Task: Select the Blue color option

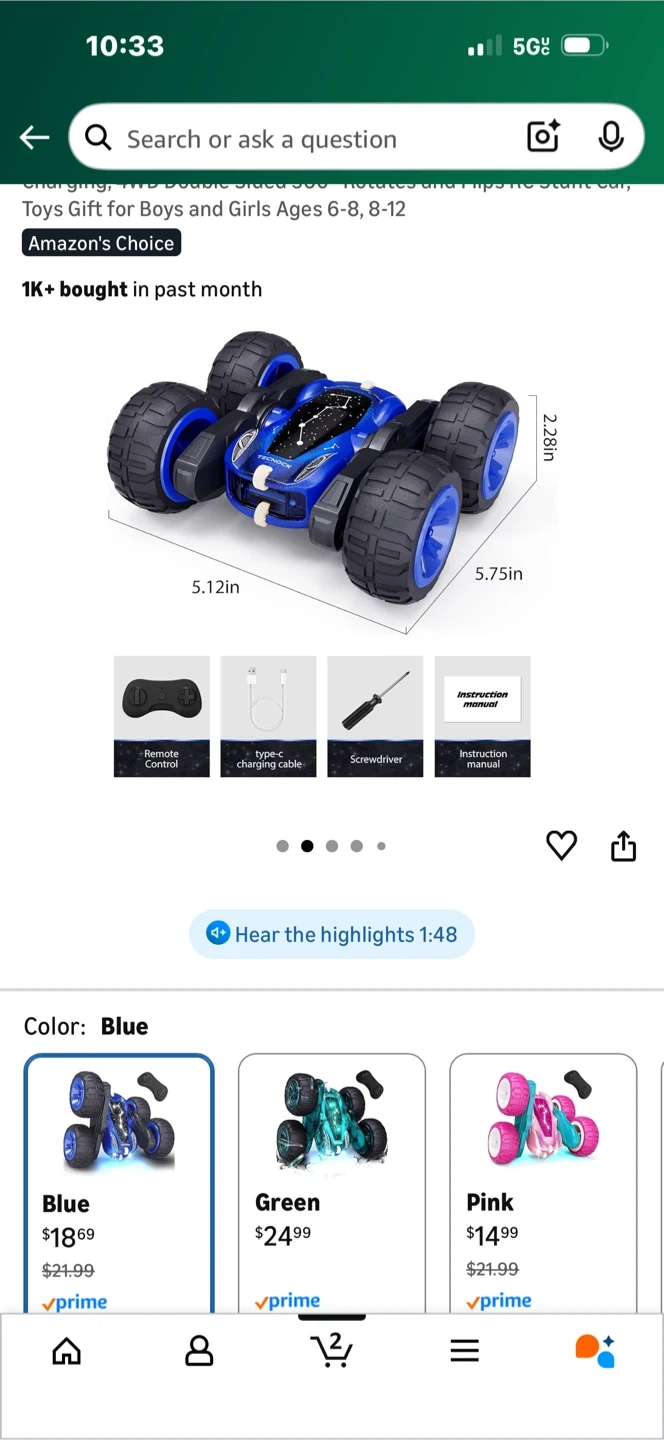Action: [119, 1180]
